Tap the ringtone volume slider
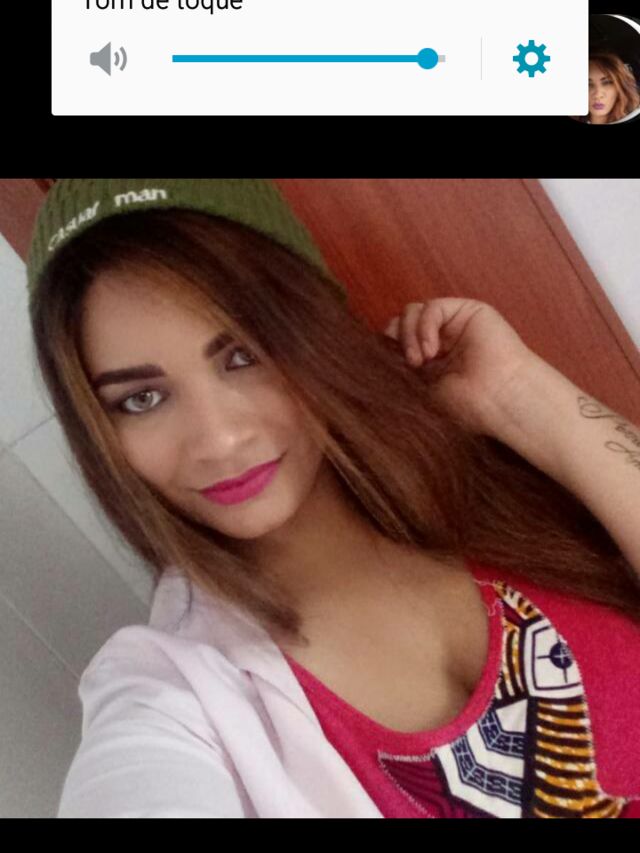Screen dimensions: 640x853 pos(308,59)
